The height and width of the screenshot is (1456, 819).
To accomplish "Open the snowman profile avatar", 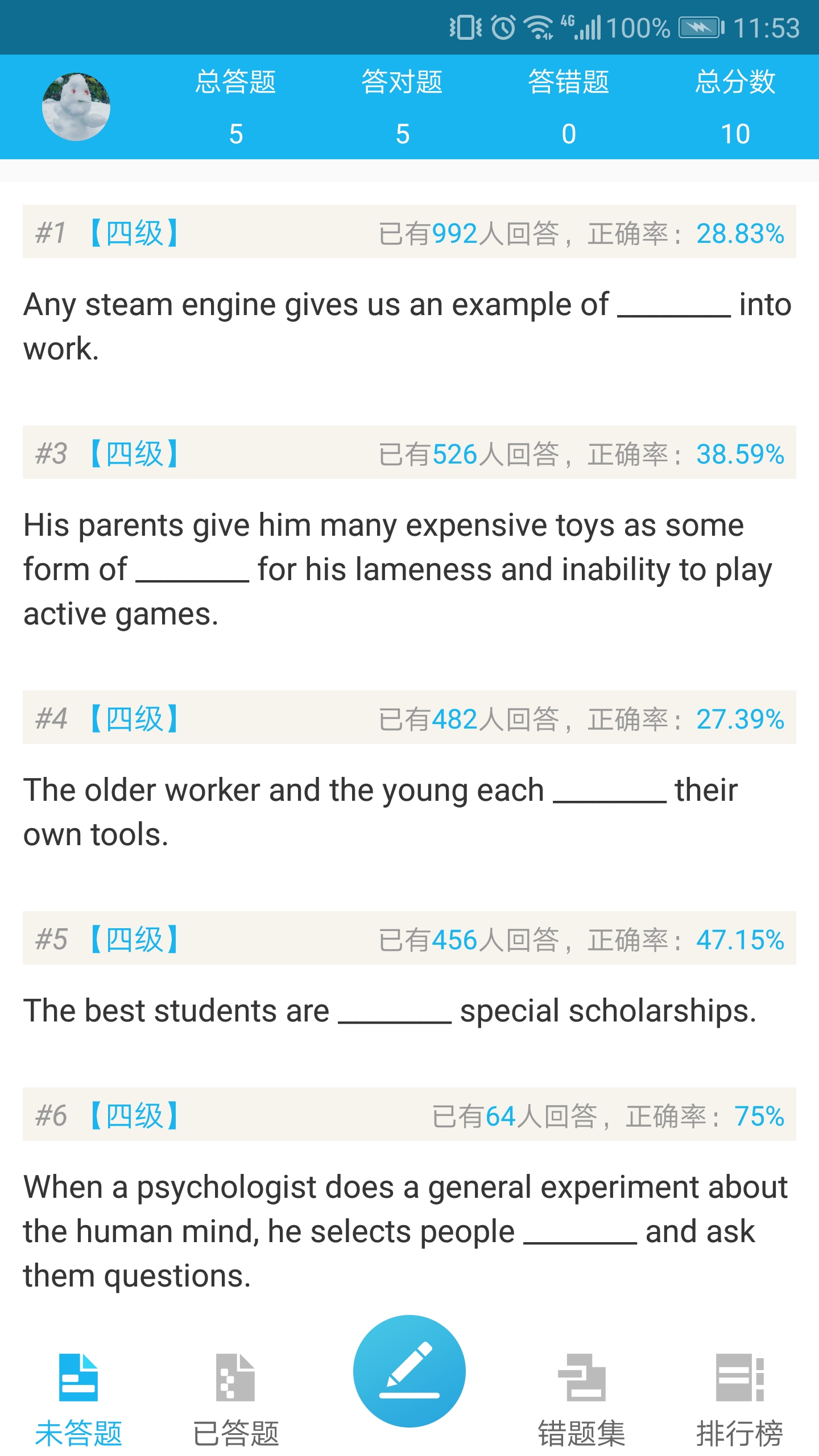I will 76,107.
